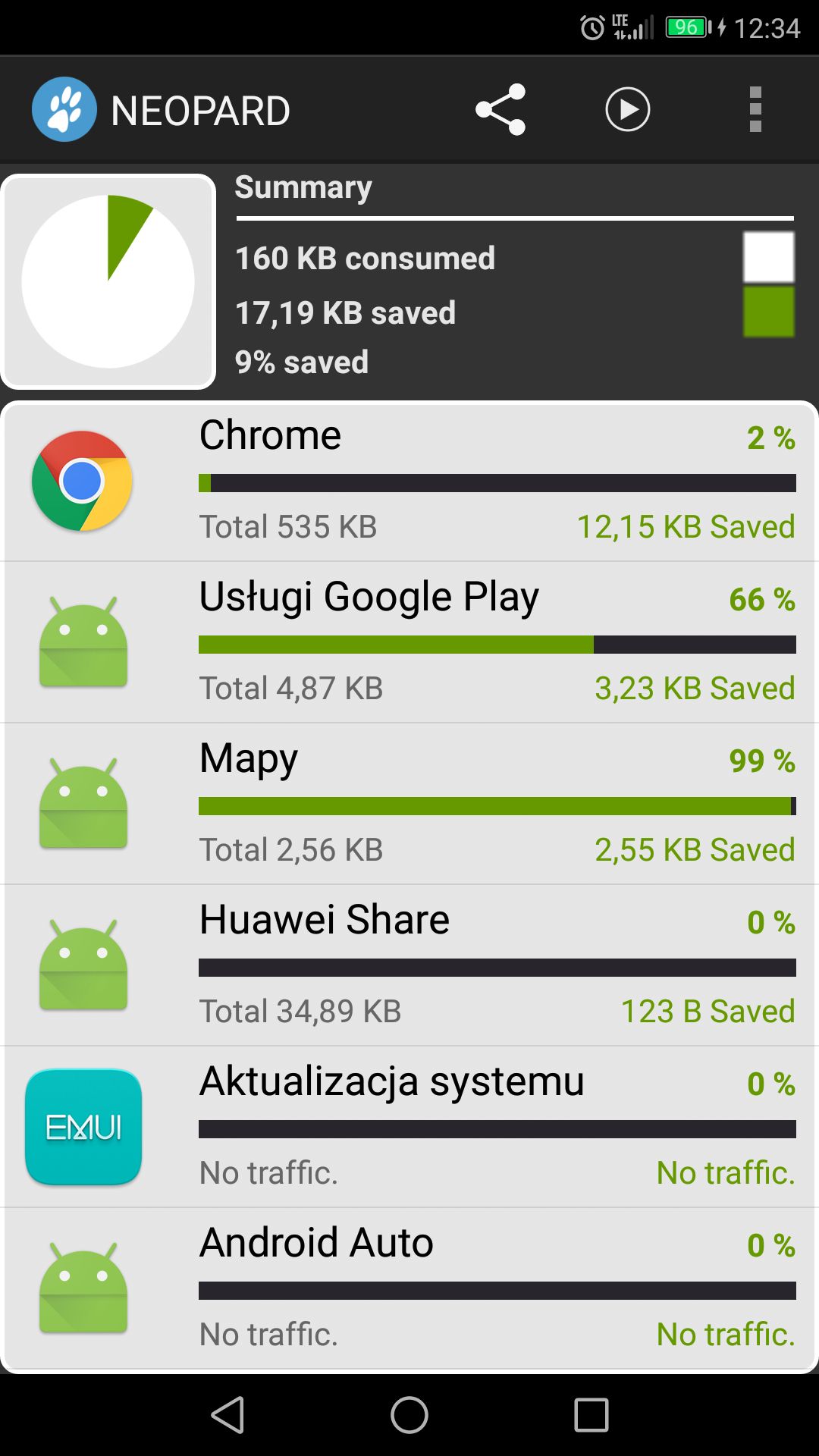Open the overflow menu
Image resolution: width=819 pixels, height=1456 pixels.
pyautogui.click(x=755, y=110)
